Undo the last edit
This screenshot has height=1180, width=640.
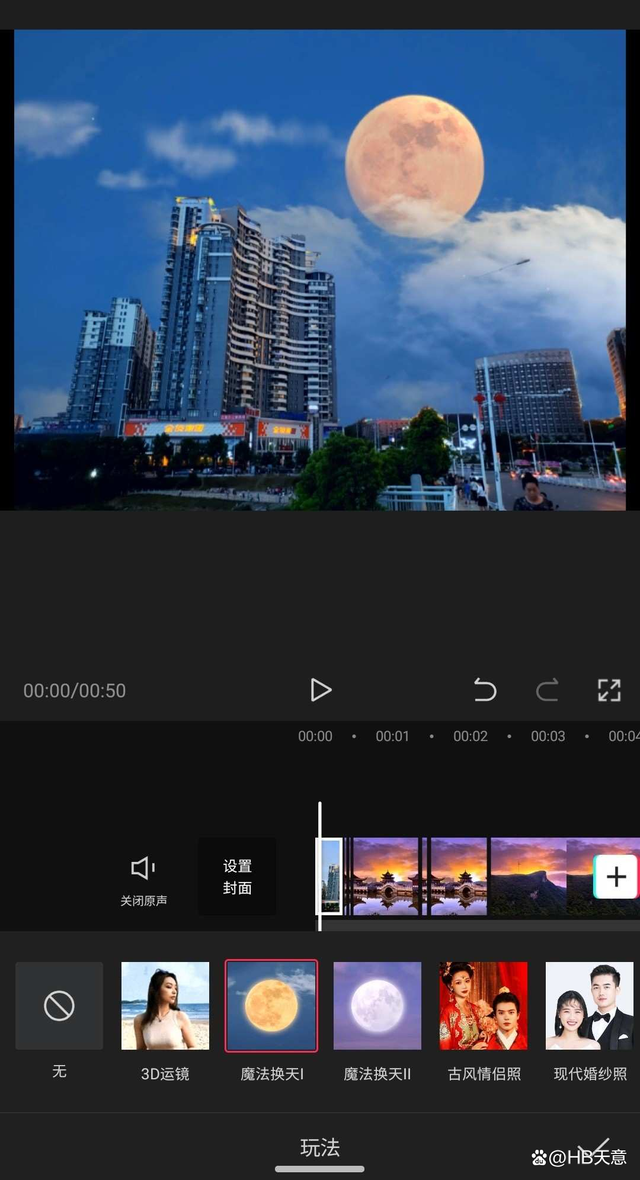pyautogui.click(x=485, y=690)
